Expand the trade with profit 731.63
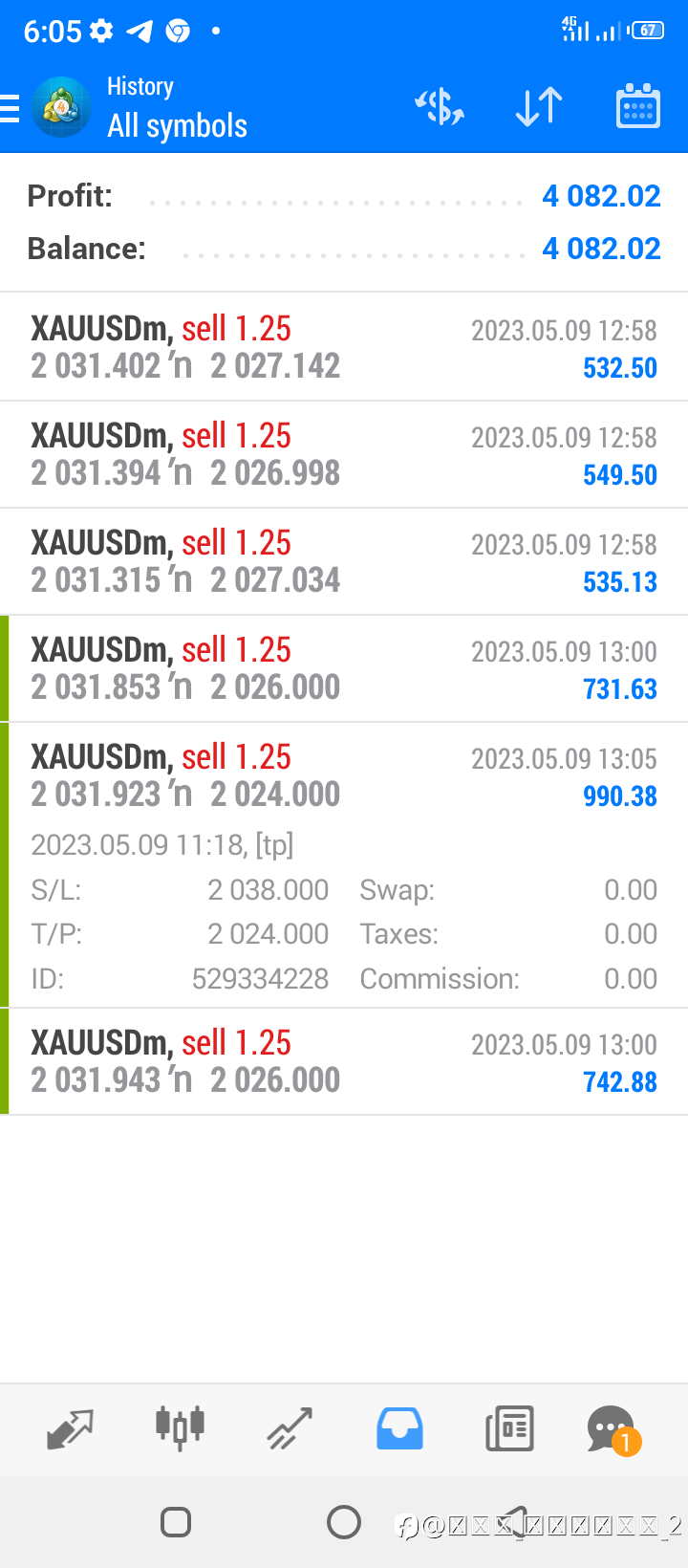This screenshot has width=688, height=1568. coord(344,668)
